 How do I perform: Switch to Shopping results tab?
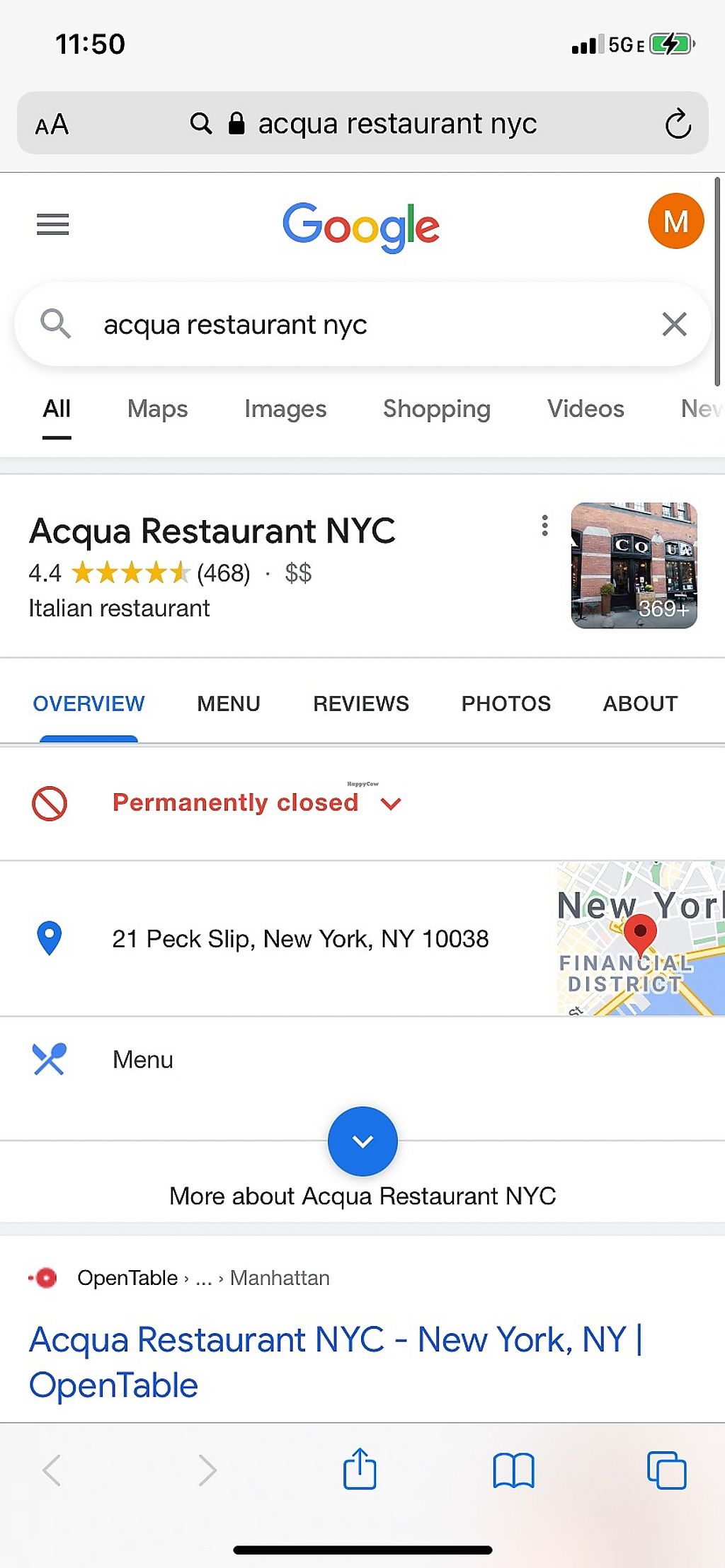coord(436,409)
